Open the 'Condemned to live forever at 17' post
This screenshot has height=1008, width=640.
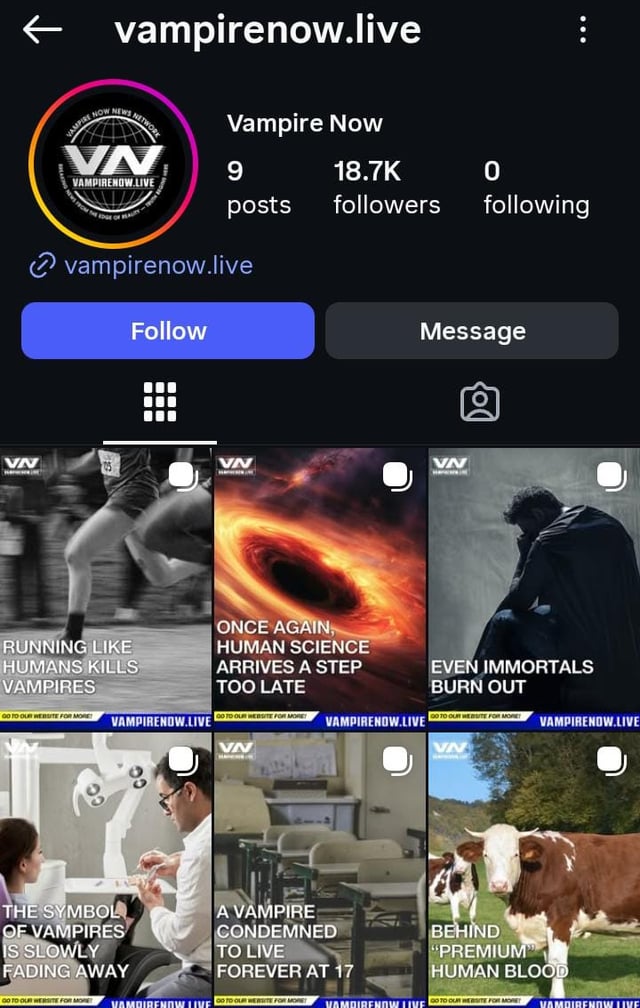(320, 870)
